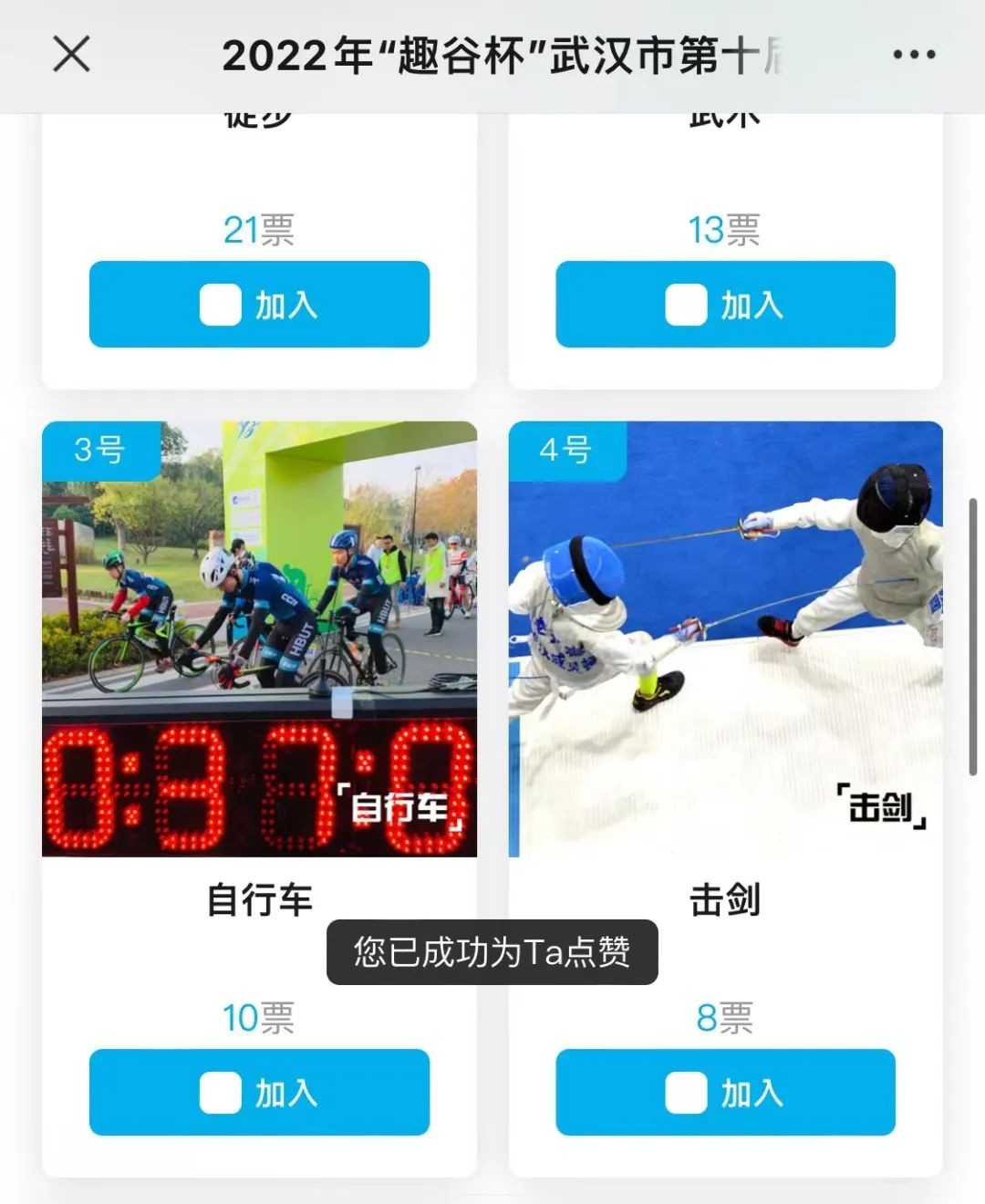Click the 21票 vote count
The height and width of the screenshot is (1204, 985).
click(258, 232)
